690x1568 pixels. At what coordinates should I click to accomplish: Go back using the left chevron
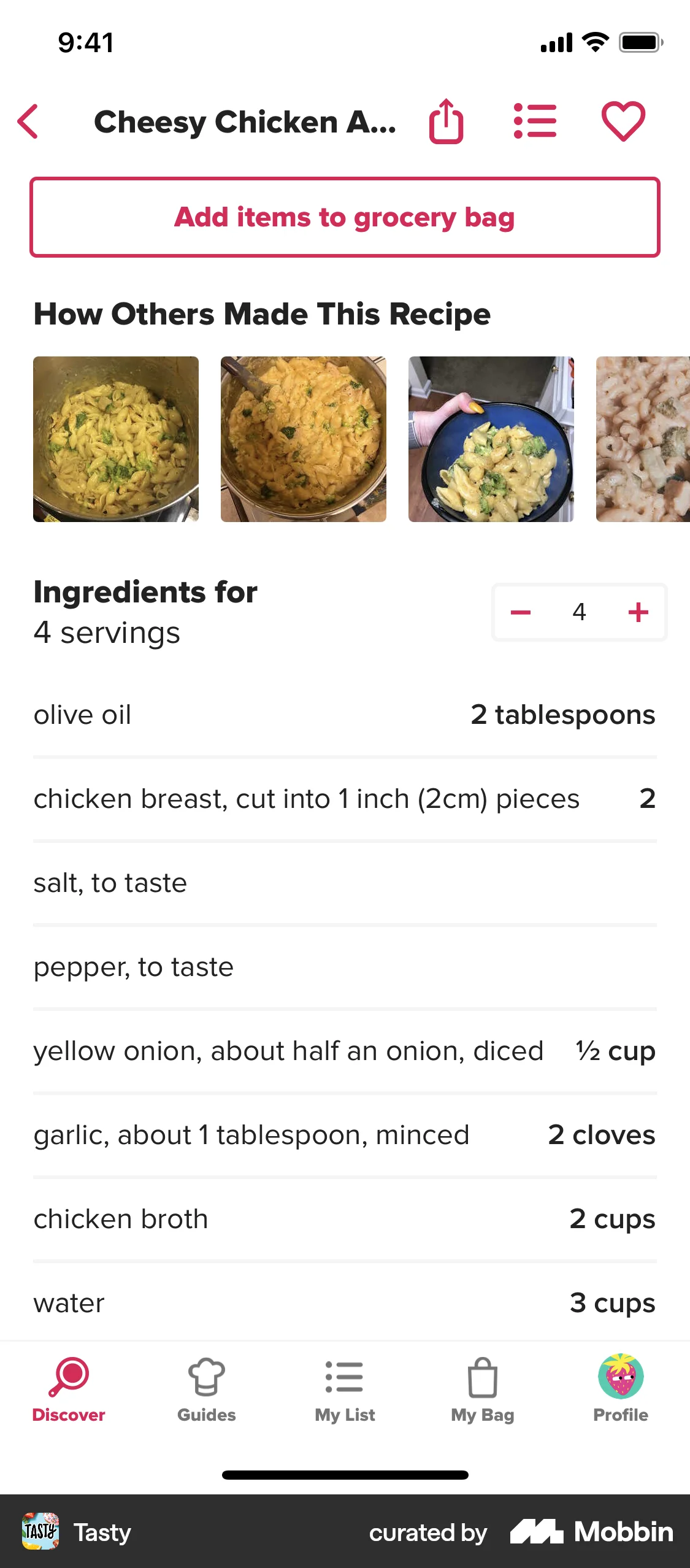[x=29, y=121]
